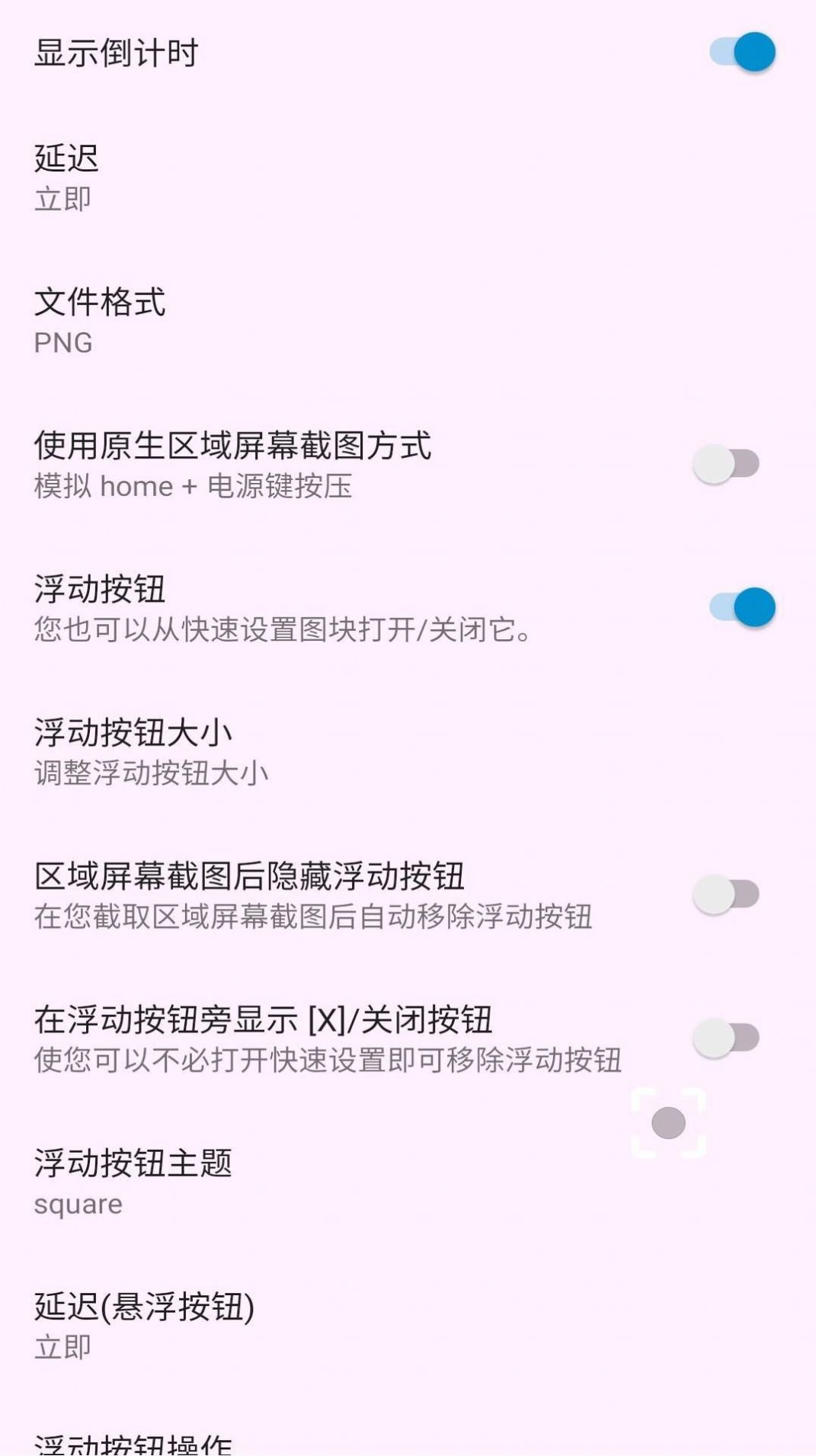816x1456 pixels.
Task: Click the square theme value text
Action: coord(77,1202)
